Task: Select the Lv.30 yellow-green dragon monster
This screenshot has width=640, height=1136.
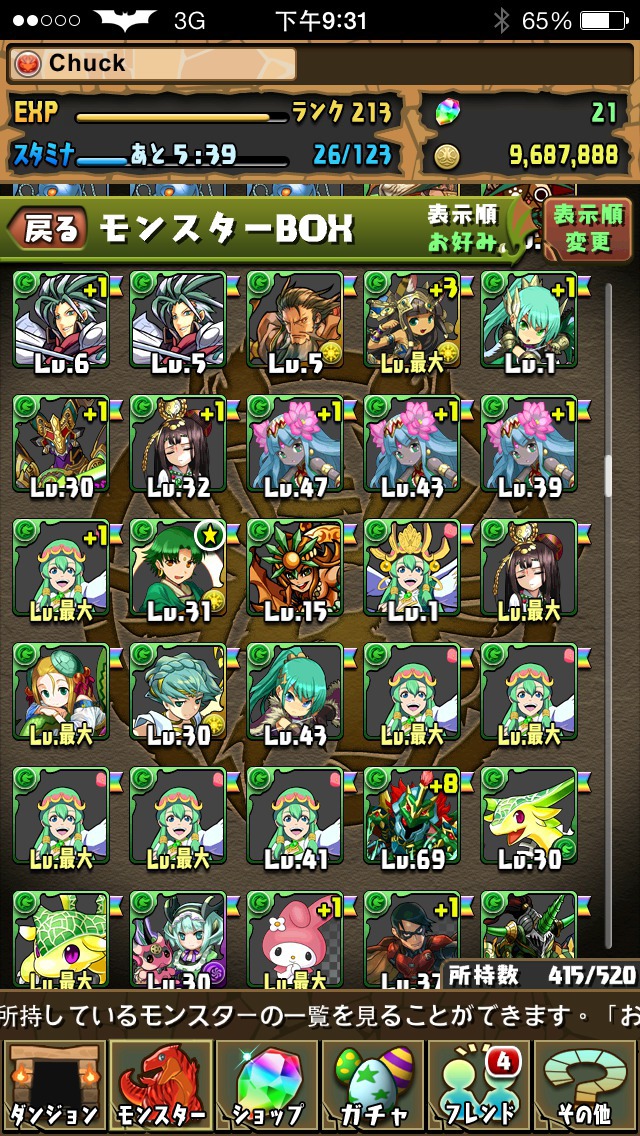Action: [x=529, y=816]
